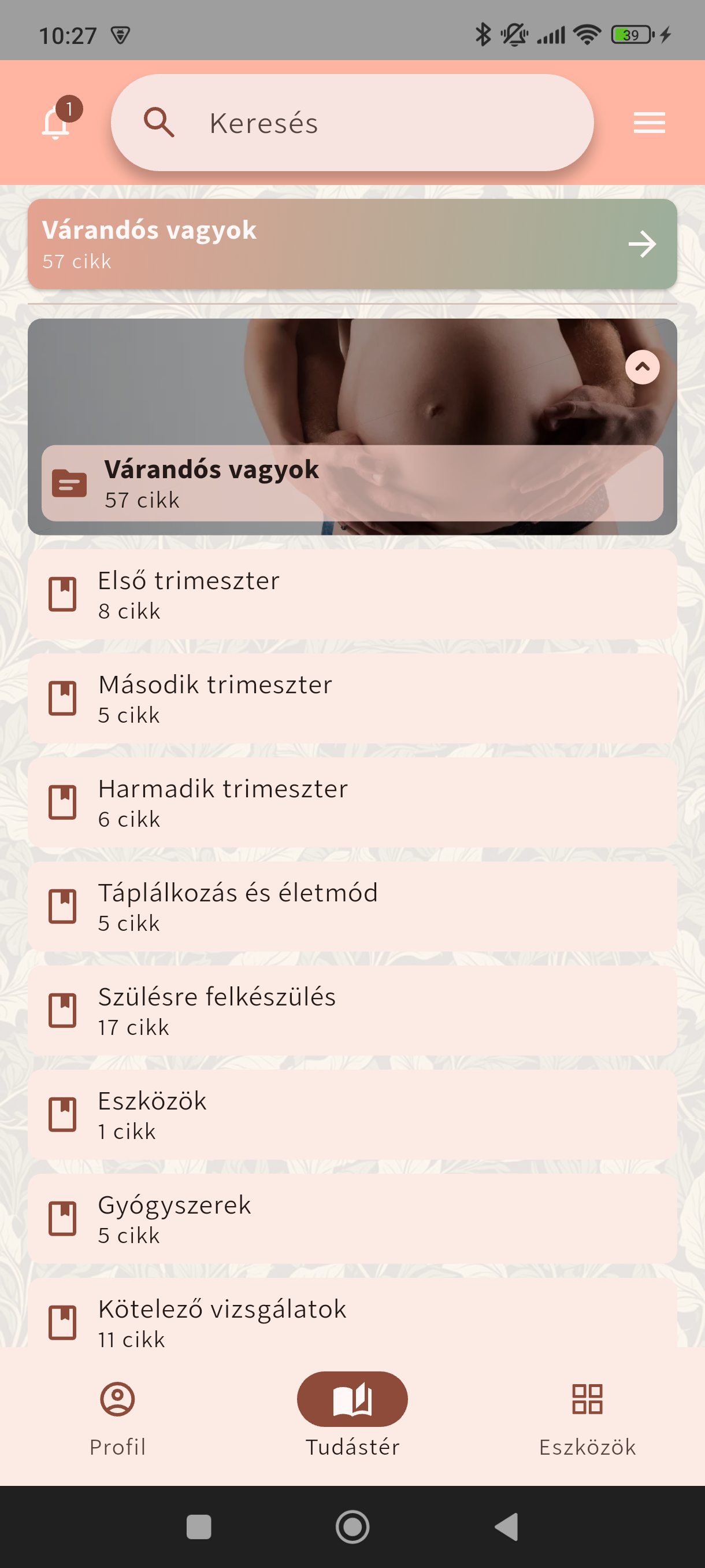Tap the search magnifier icon
Image resolution: width=705 pixels, height=1568 pixels.
pyautogui.click(x=160, y=123)
